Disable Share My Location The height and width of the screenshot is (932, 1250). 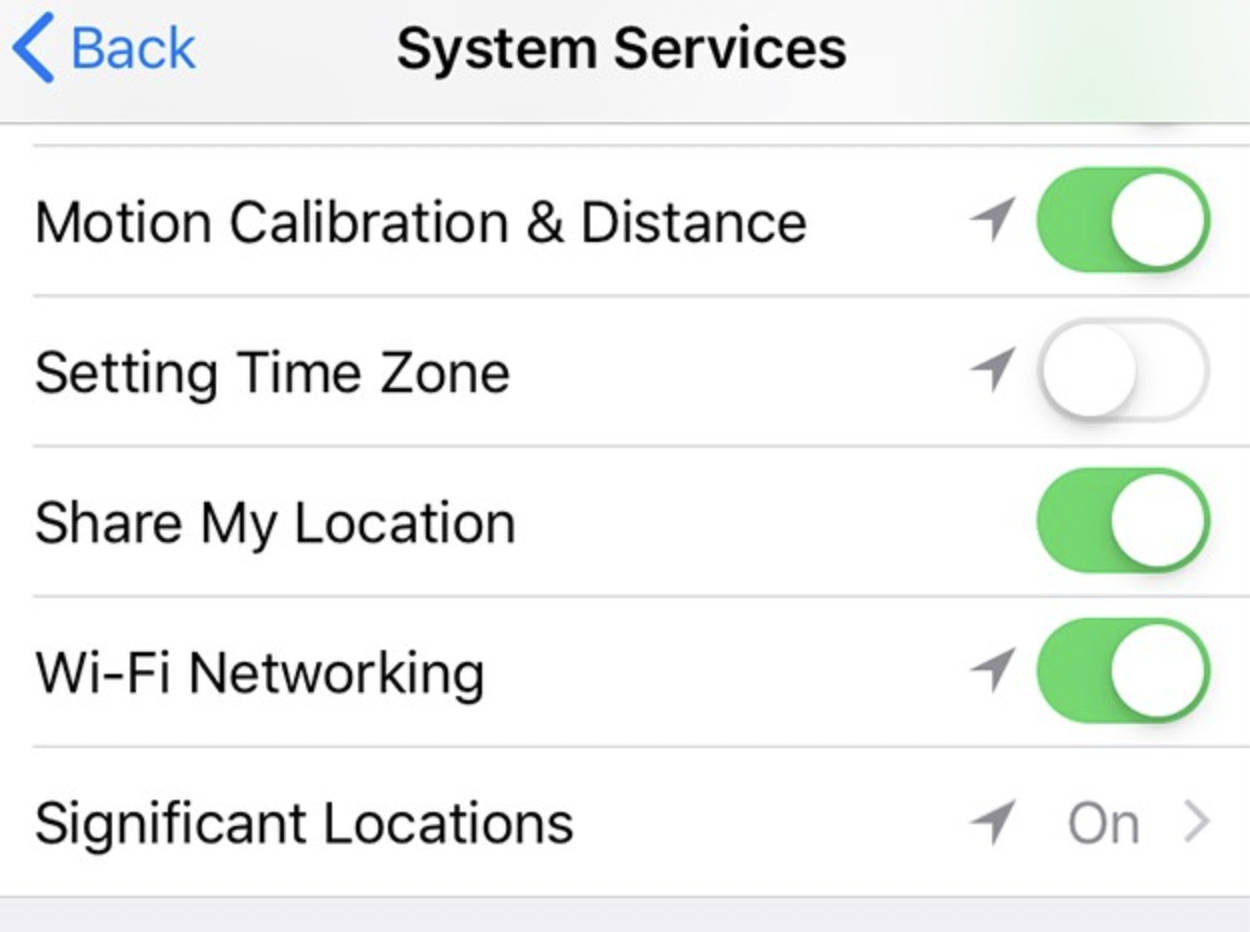[1122, 521]
